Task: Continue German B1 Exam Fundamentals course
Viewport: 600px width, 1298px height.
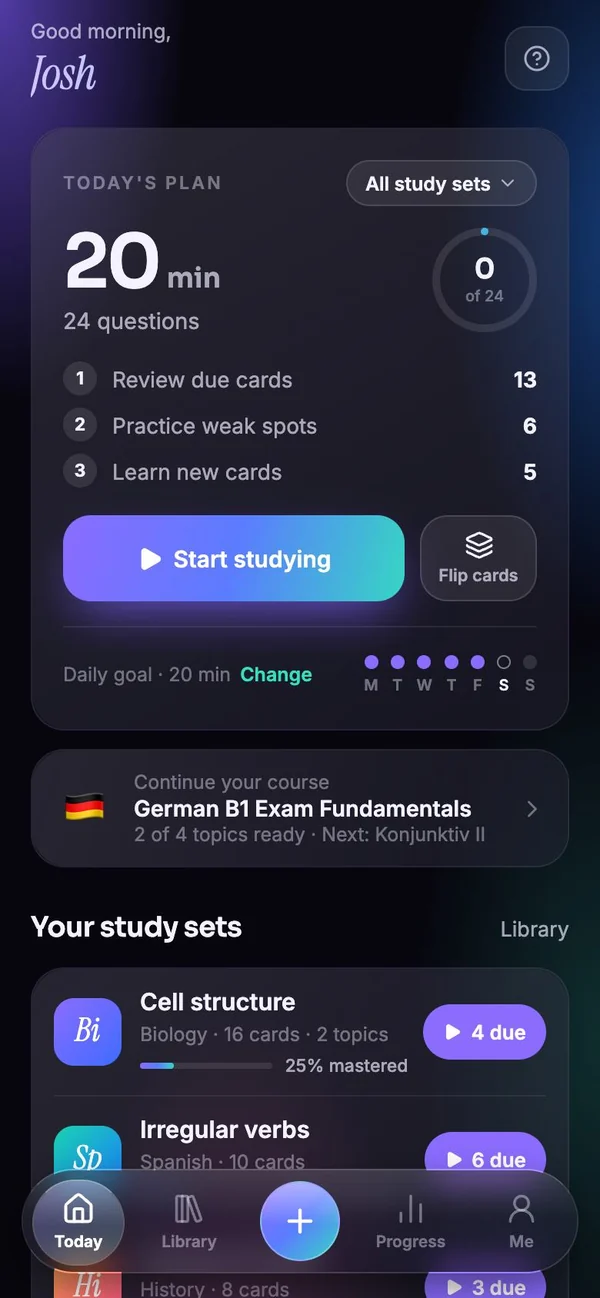Action: pyautogui.click(x=300, y=808)
